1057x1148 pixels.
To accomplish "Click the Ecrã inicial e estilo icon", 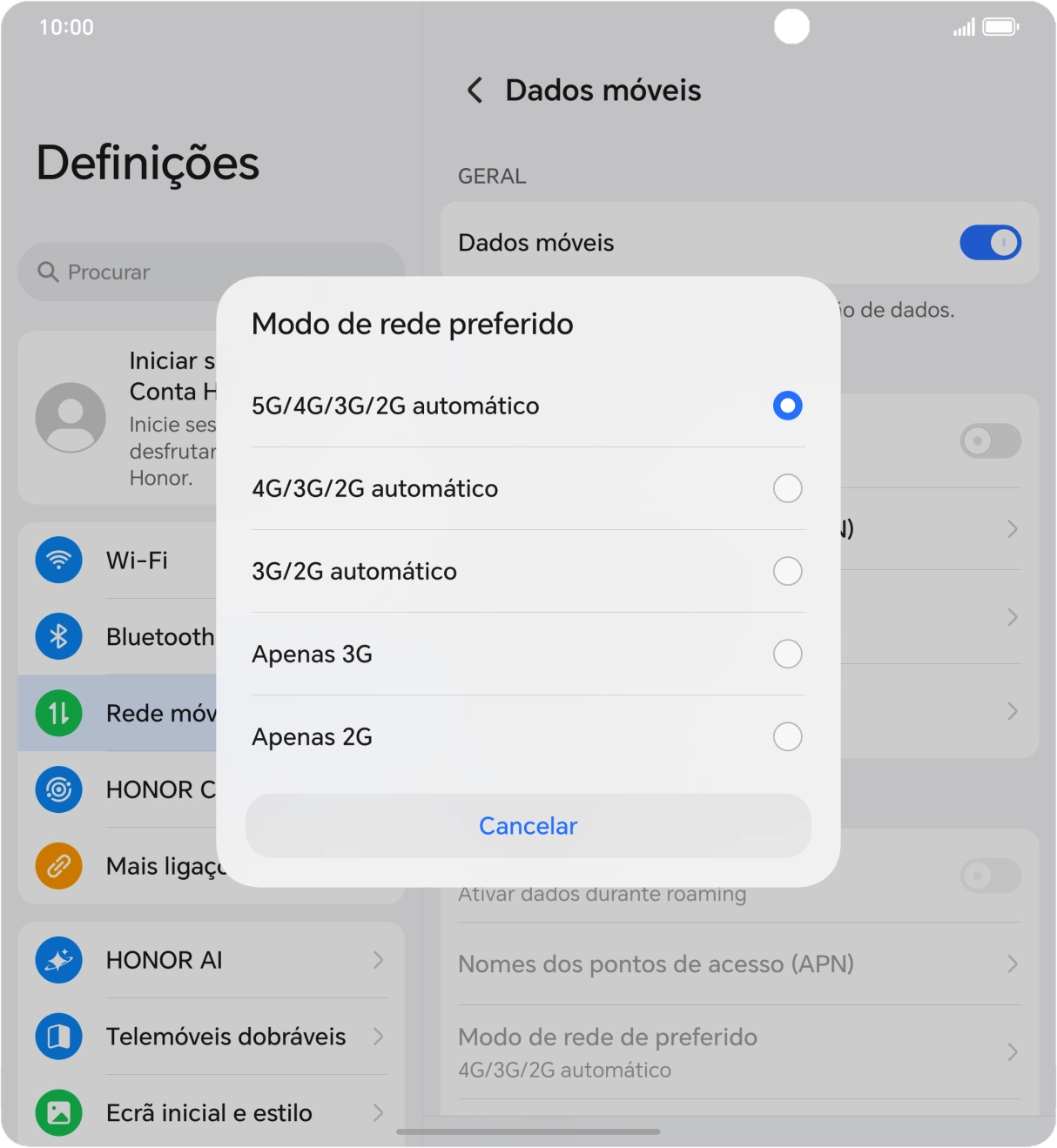I will click(x=58, y=1113).
